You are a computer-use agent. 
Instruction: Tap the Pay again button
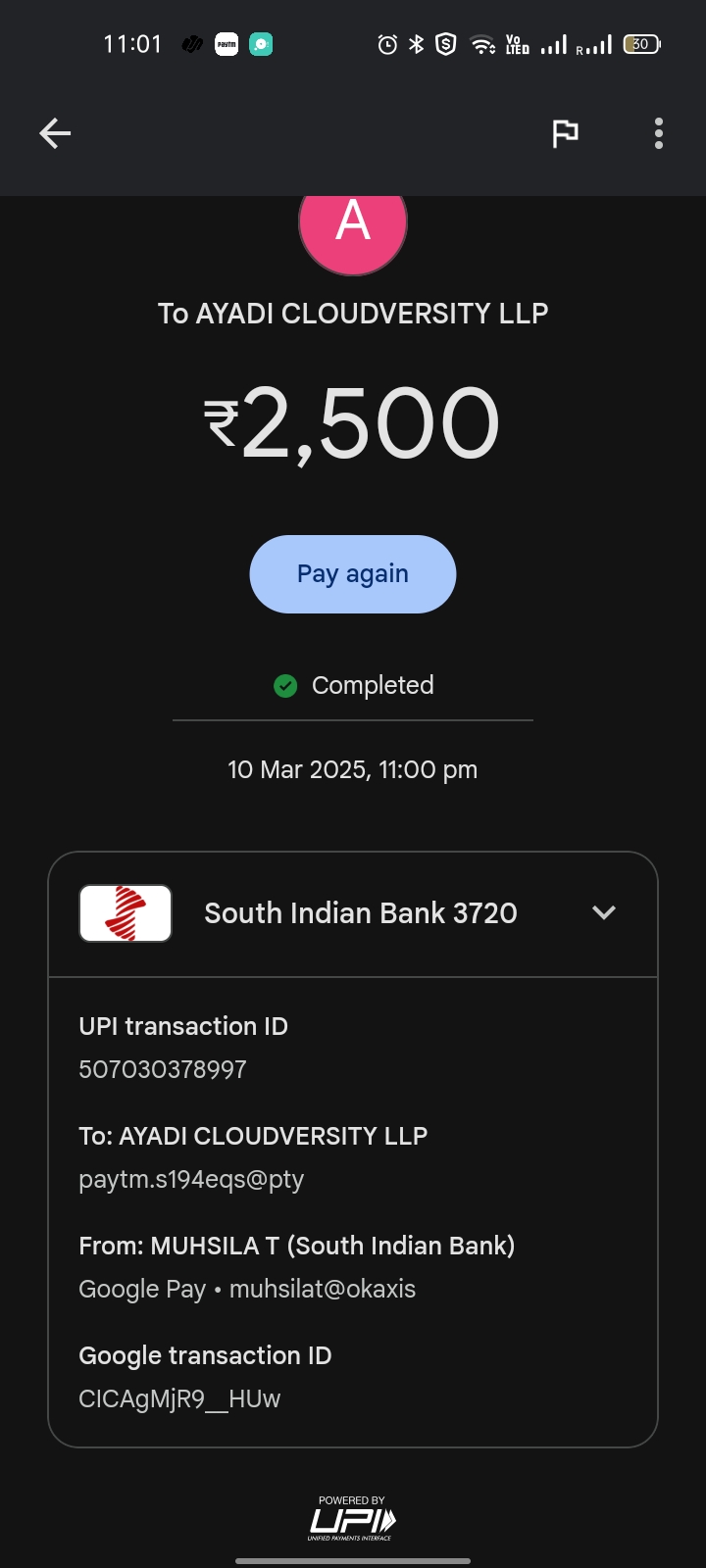pyautogui.click(x=353, y=574)
